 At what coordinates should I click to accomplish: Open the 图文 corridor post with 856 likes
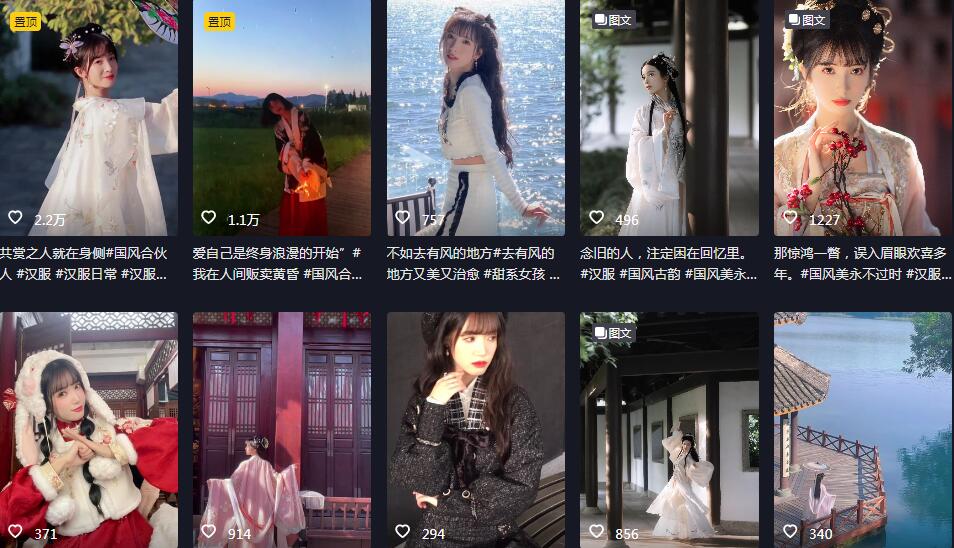pos(669,430)
